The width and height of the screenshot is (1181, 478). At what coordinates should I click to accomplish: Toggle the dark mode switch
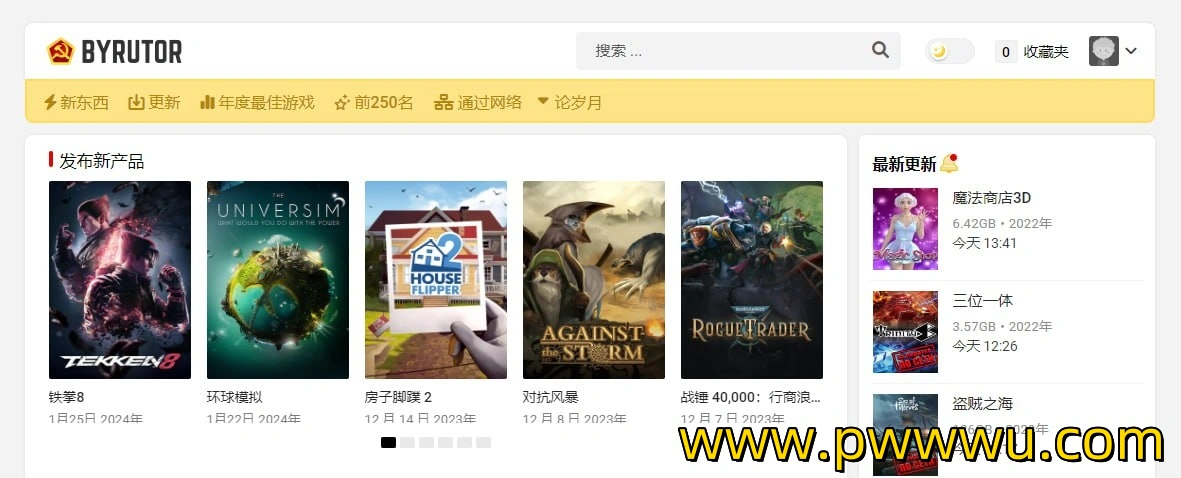pyautogui.click(x=948, y=51)
